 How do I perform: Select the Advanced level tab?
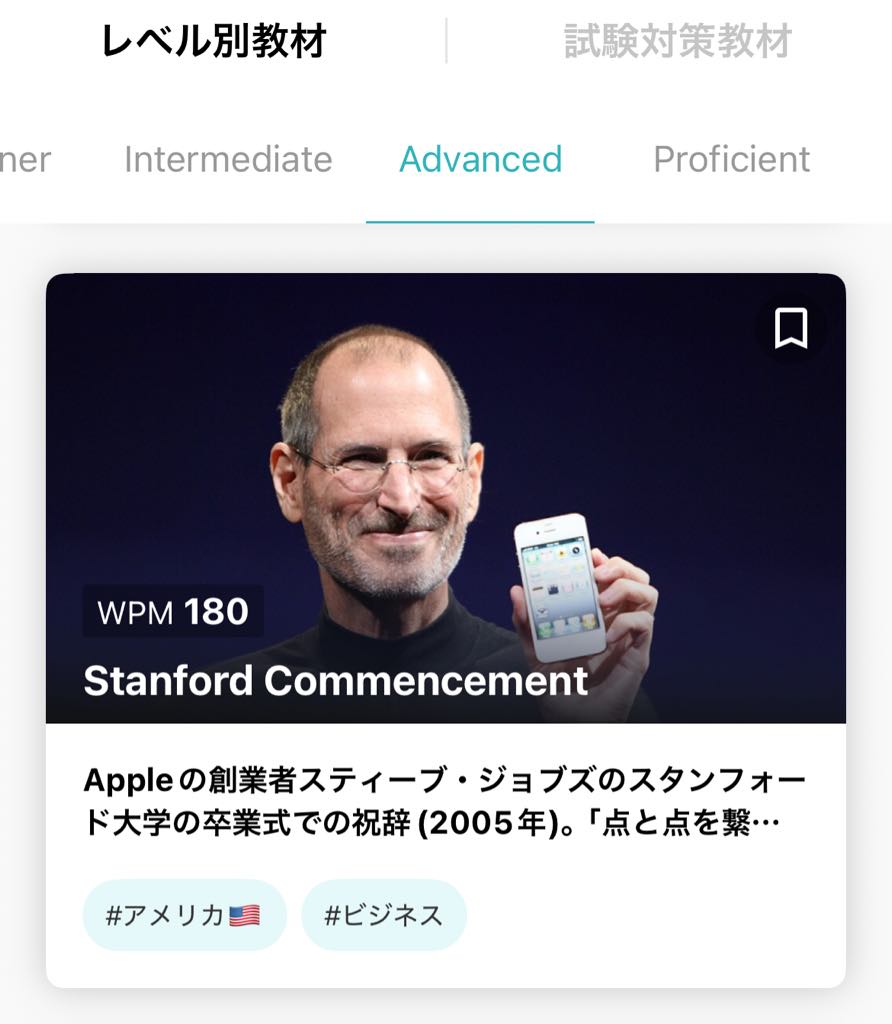click(x=480, y=160)
